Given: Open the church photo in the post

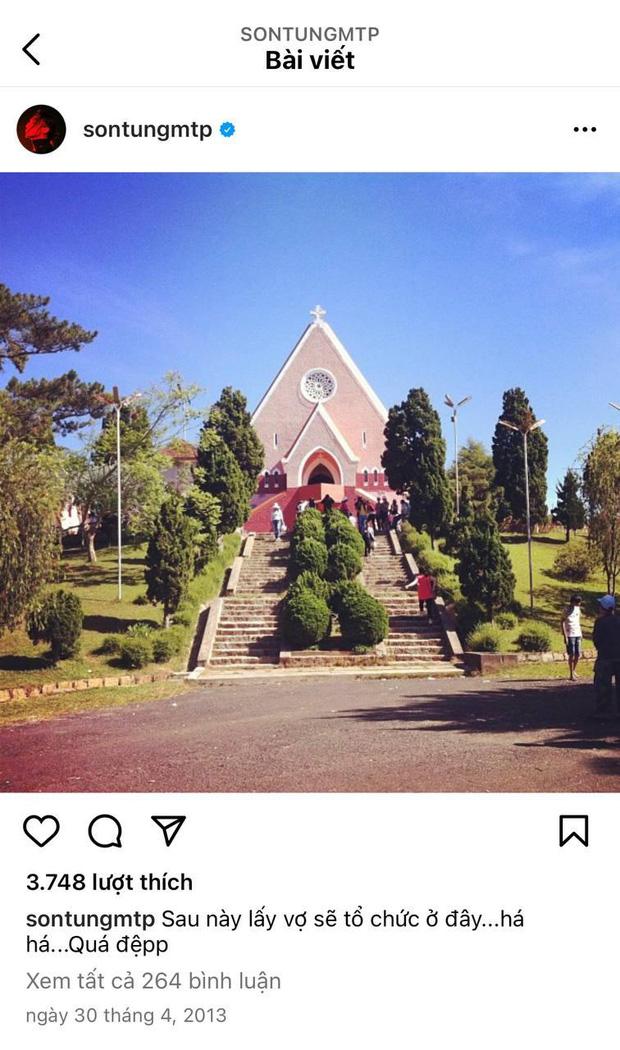Looking at the screenshot, I should [x=310, y=482].
